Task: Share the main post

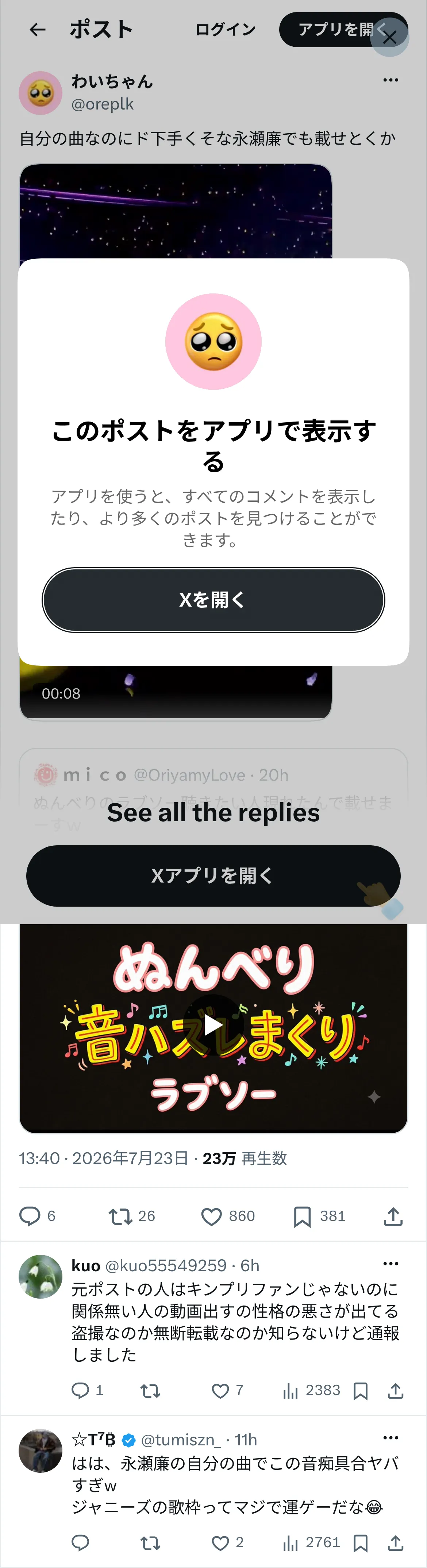Action: [x=393, y=1215]
